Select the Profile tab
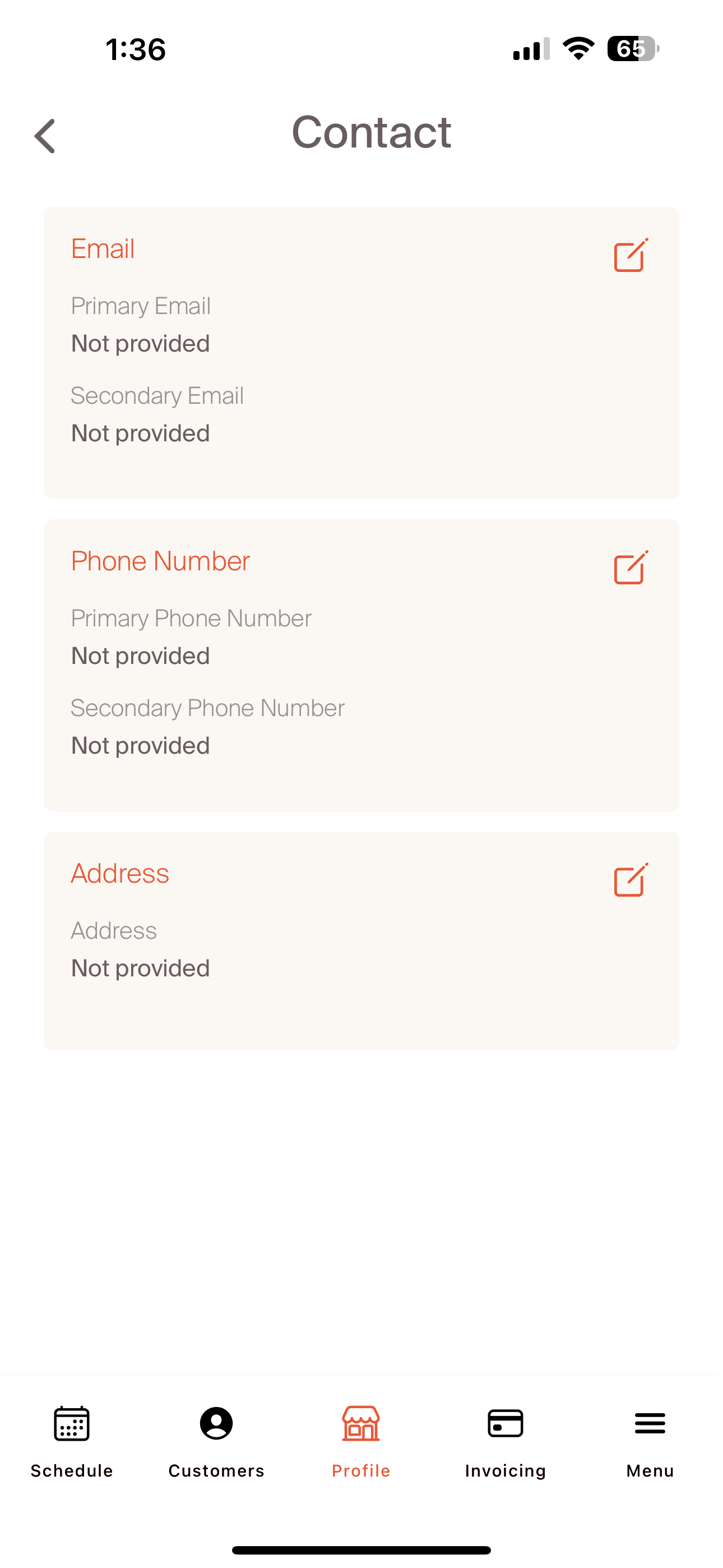The height and width of the screenshot is (1568, 723). pyautogui.click(x=361, y=1441)
